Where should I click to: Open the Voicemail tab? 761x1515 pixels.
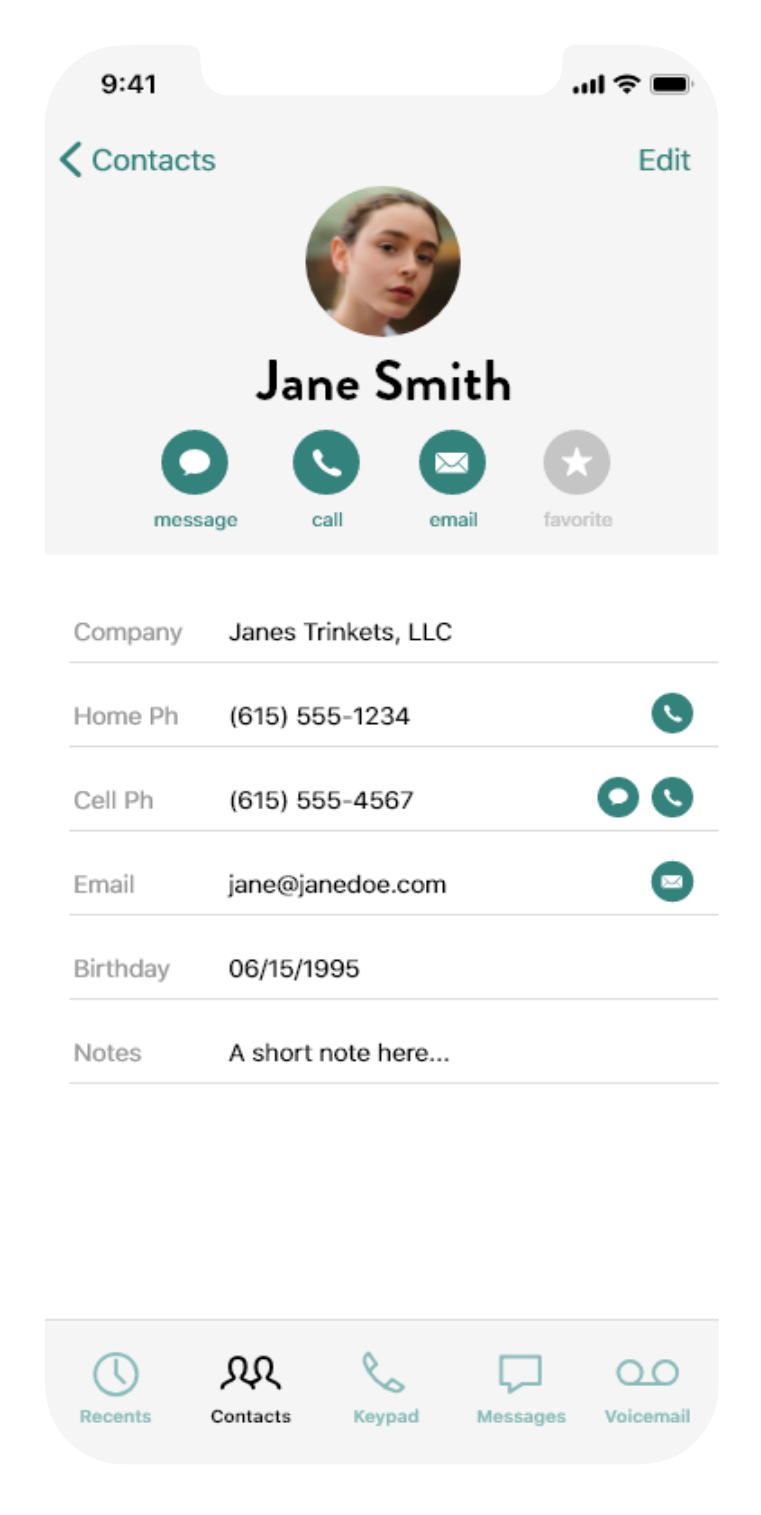[x=647, y=1387]
